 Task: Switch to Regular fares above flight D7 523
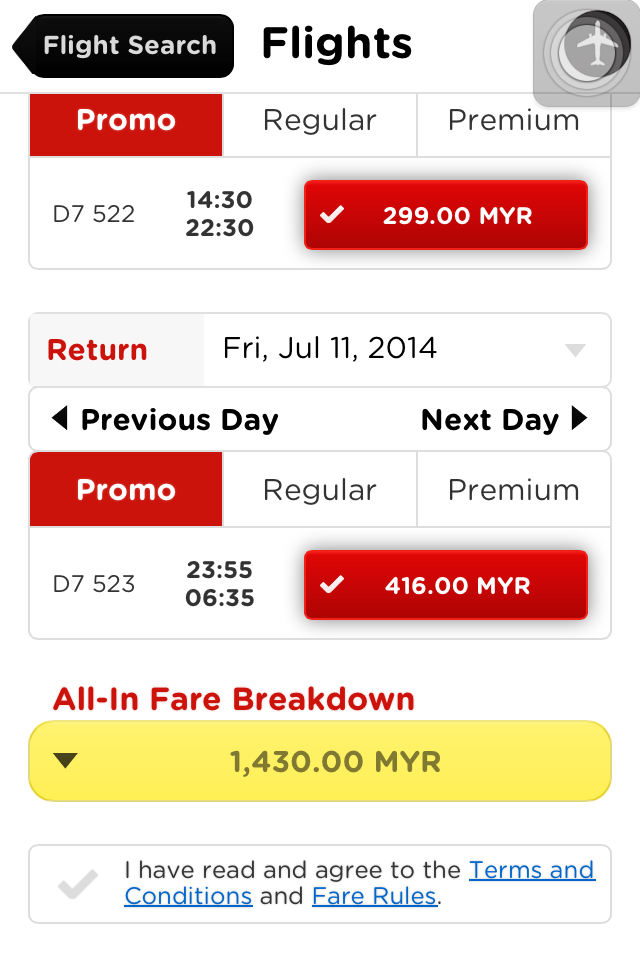[x=319, y=490]
